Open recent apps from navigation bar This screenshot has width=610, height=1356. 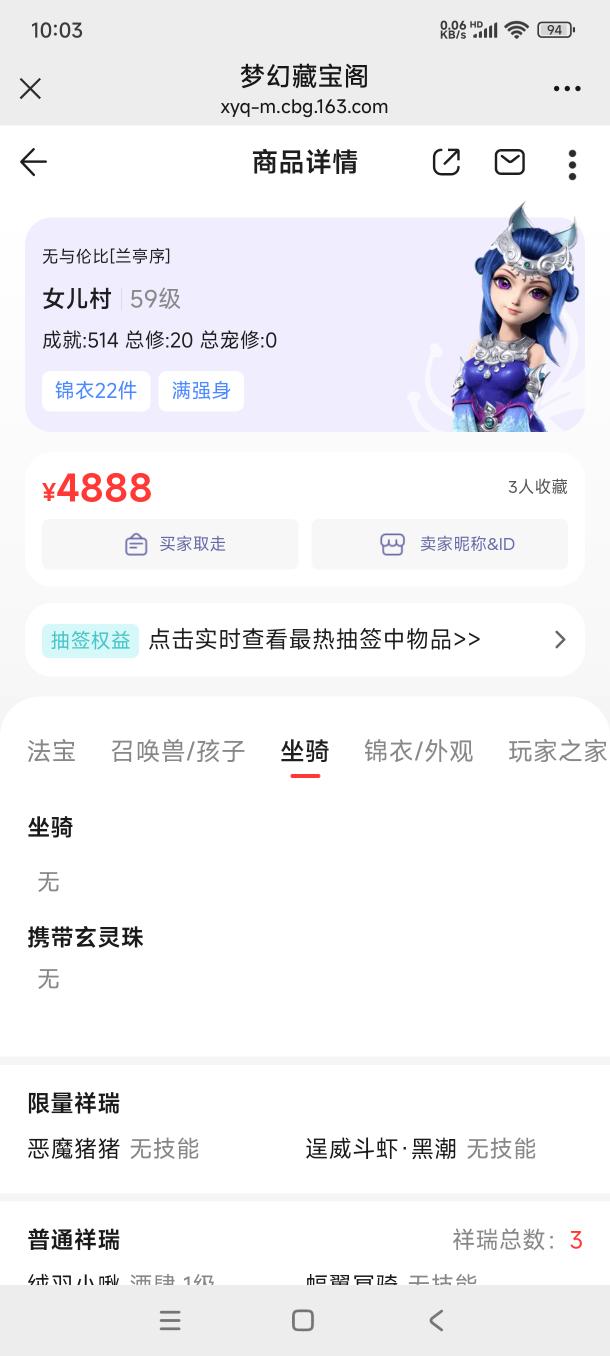pos(170,1320)
